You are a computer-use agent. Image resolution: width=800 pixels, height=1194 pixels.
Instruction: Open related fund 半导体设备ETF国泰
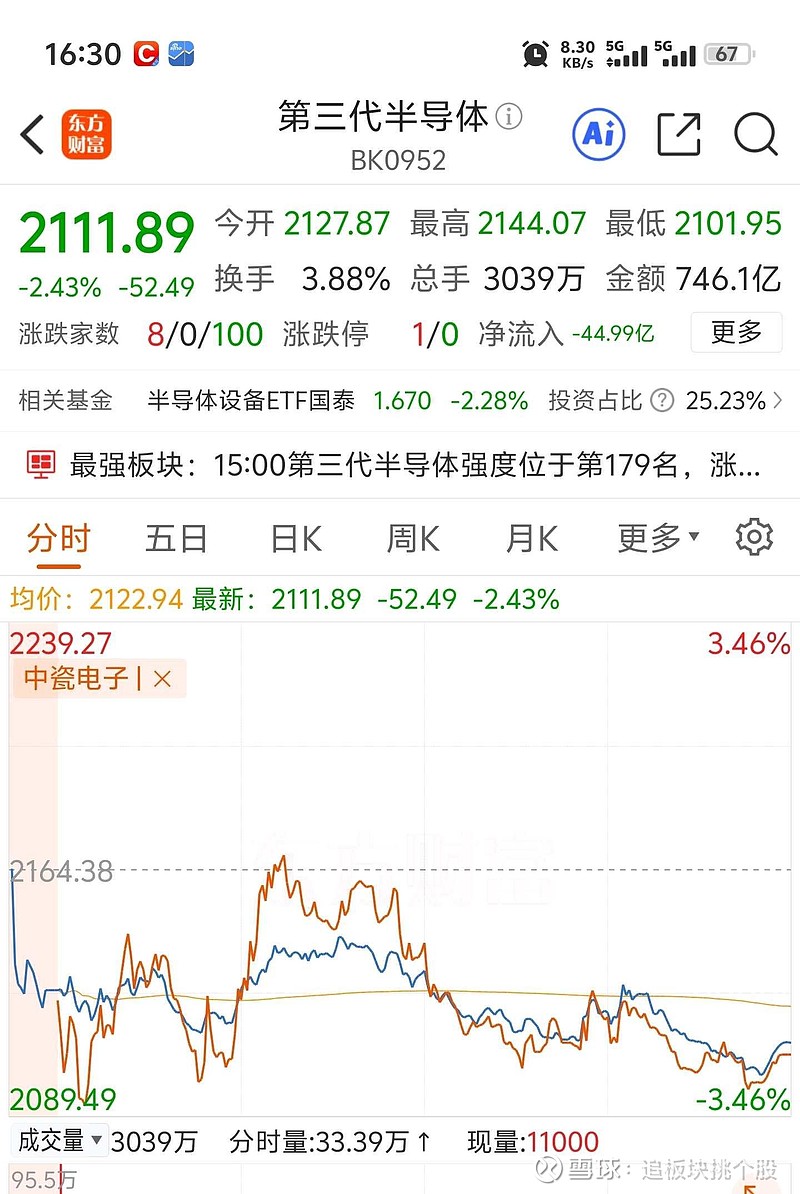point(251,401)
